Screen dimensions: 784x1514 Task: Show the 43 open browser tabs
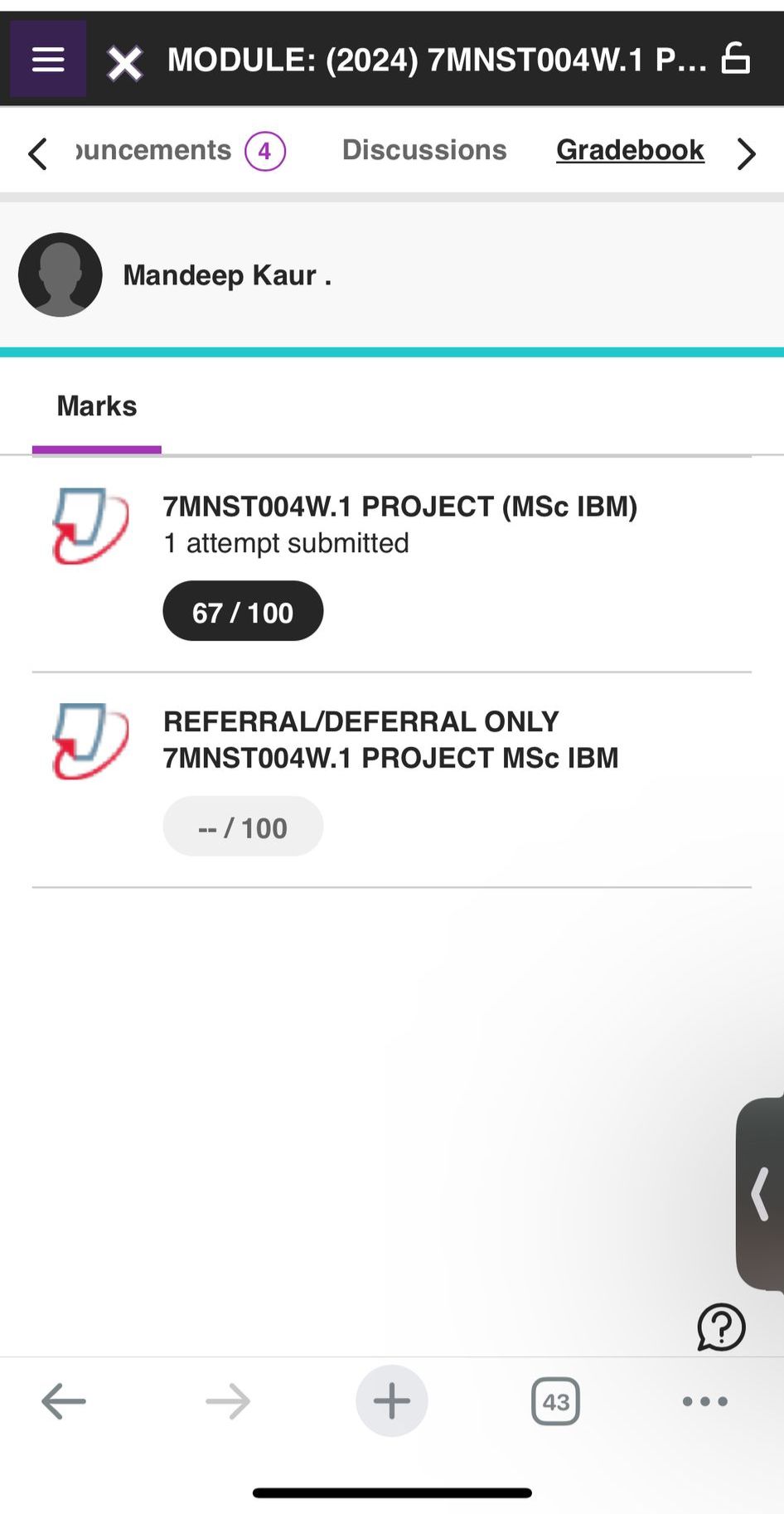(555, 1401)
